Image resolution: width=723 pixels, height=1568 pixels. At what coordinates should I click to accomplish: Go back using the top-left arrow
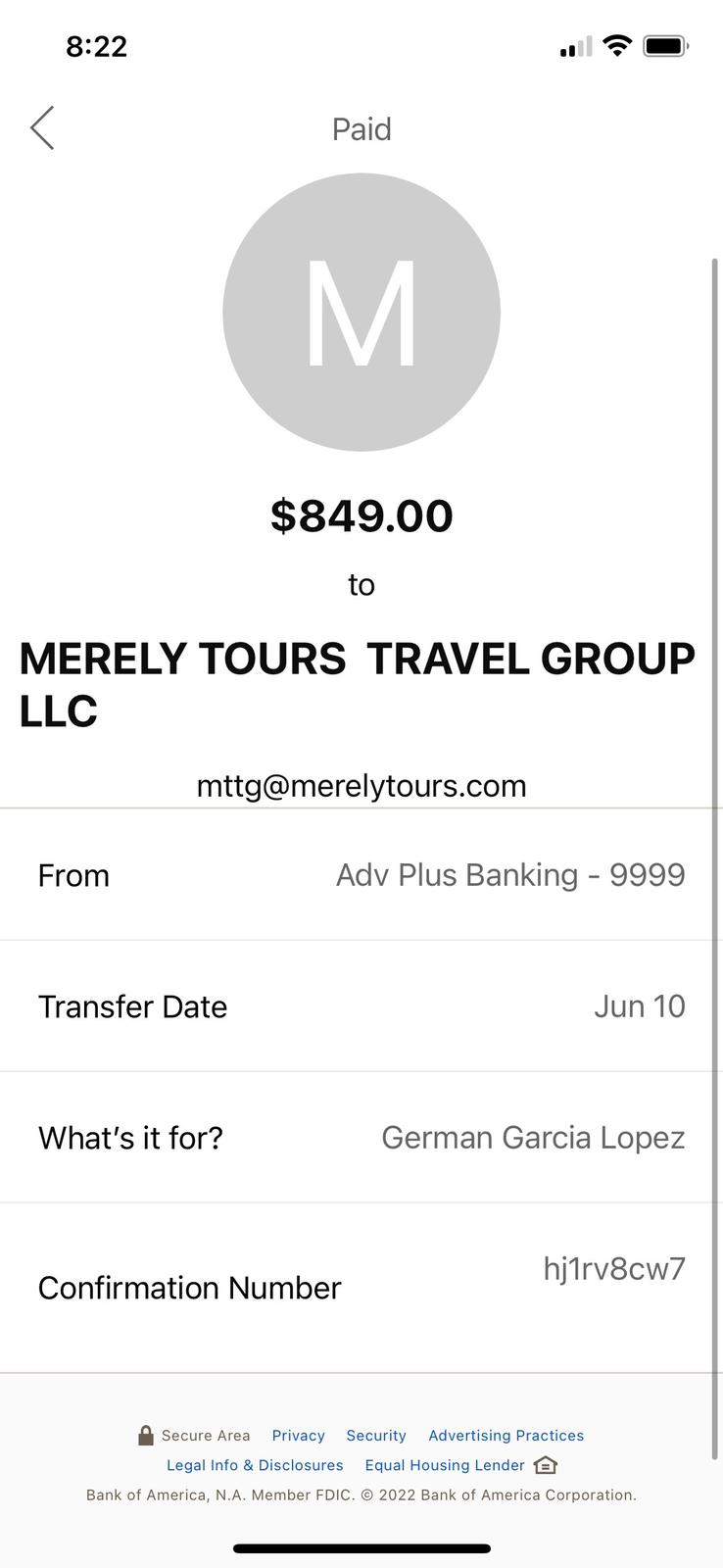(x=42, y=128)
